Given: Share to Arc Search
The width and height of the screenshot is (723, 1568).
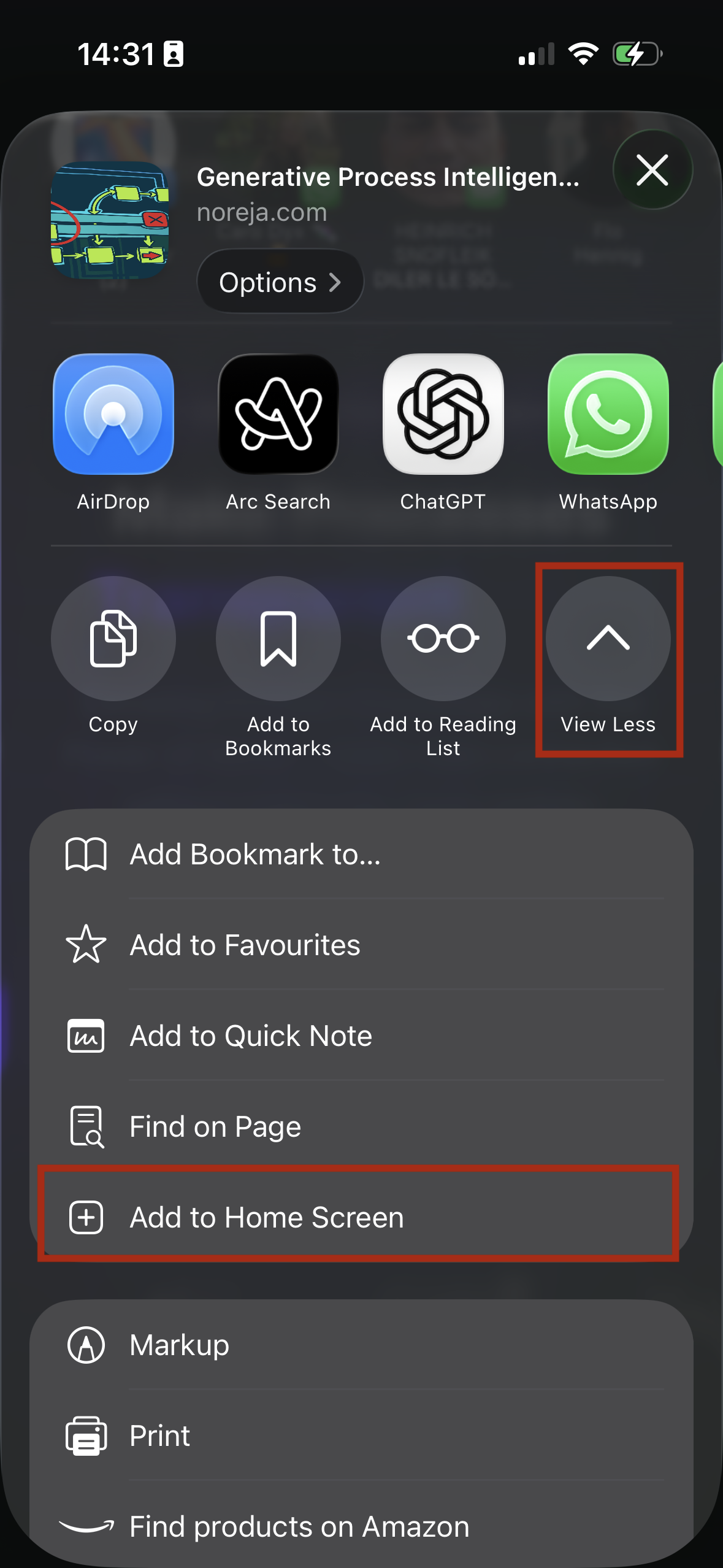Looking at the screenshot, I should click(278, 414).
